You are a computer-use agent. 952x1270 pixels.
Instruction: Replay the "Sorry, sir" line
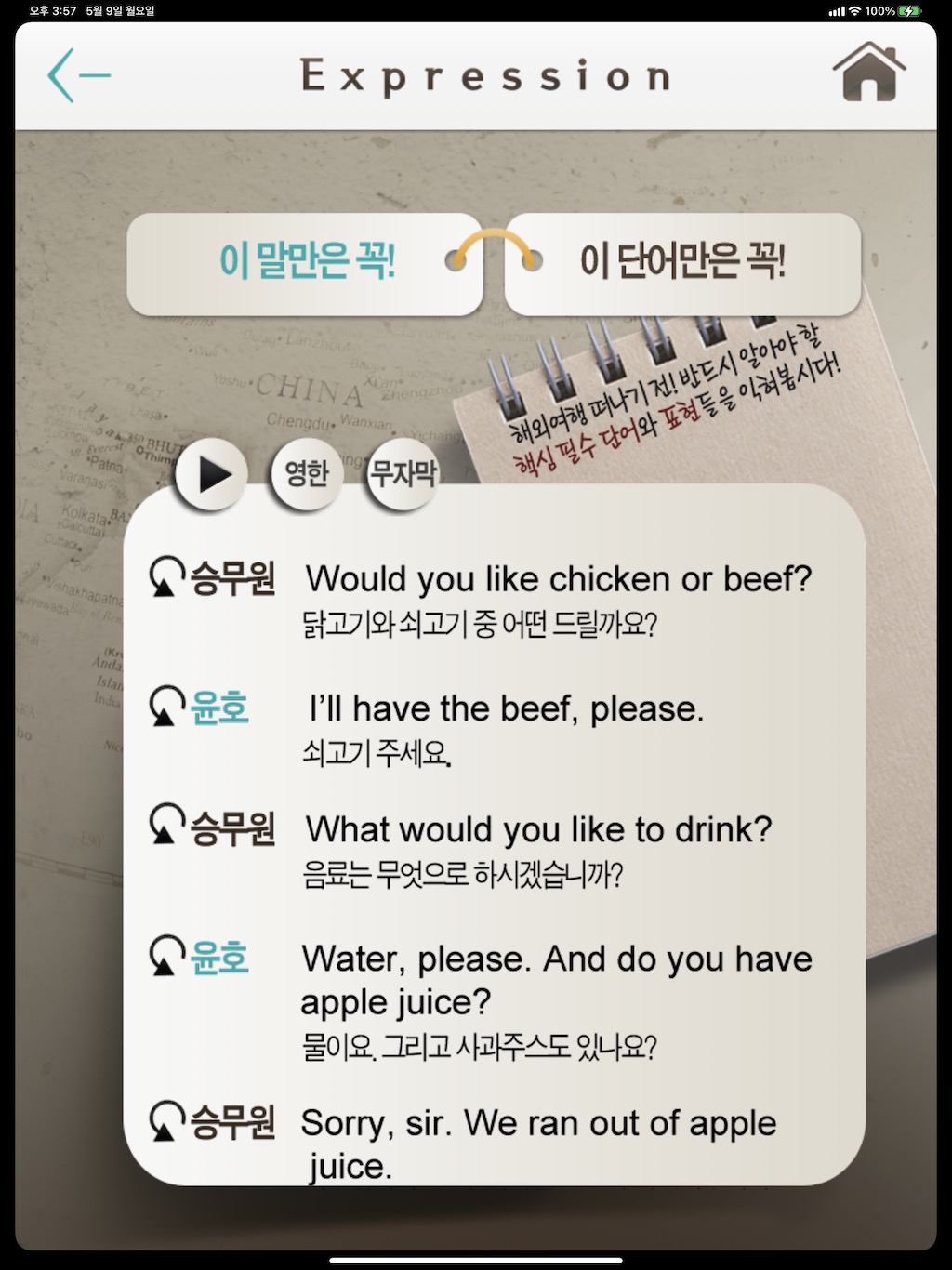(x=166, y=1120)
